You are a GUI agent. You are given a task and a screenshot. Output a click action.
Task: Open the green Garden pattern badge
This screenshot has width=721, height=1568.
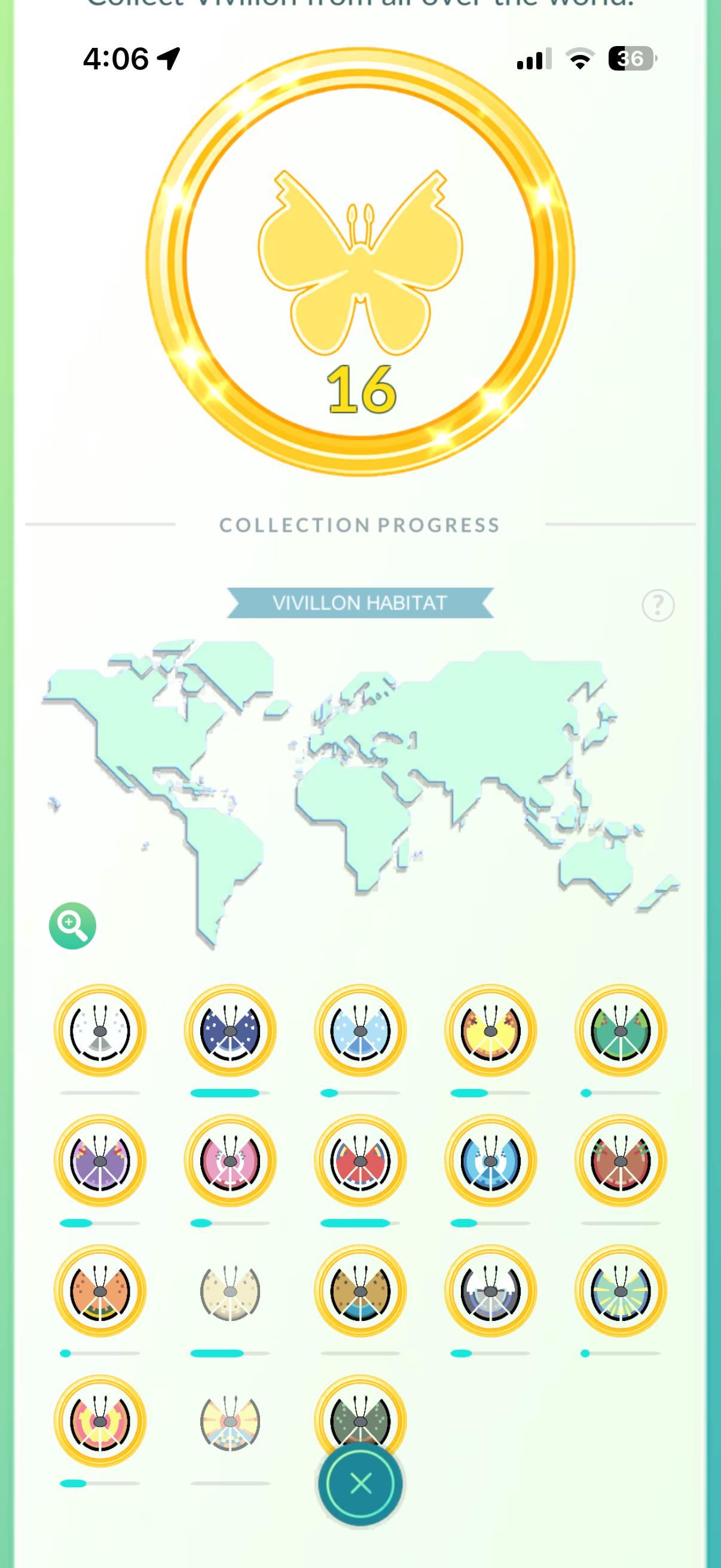click(620, 1030)
